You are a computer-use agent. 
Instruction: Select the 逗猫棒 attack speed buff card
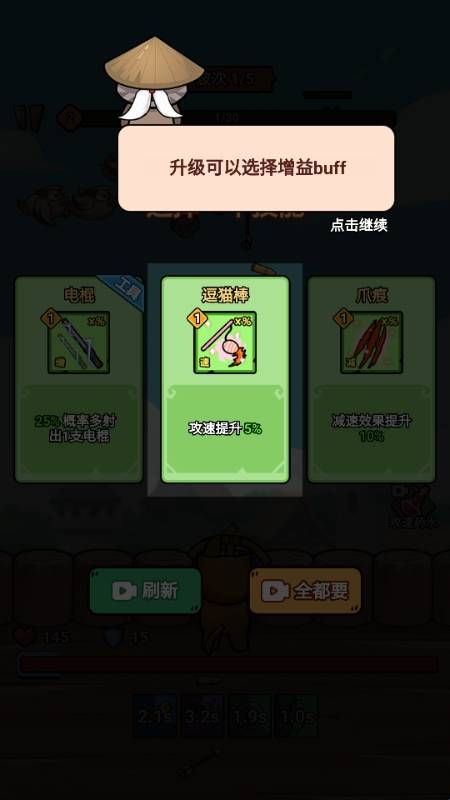point(225,380)
